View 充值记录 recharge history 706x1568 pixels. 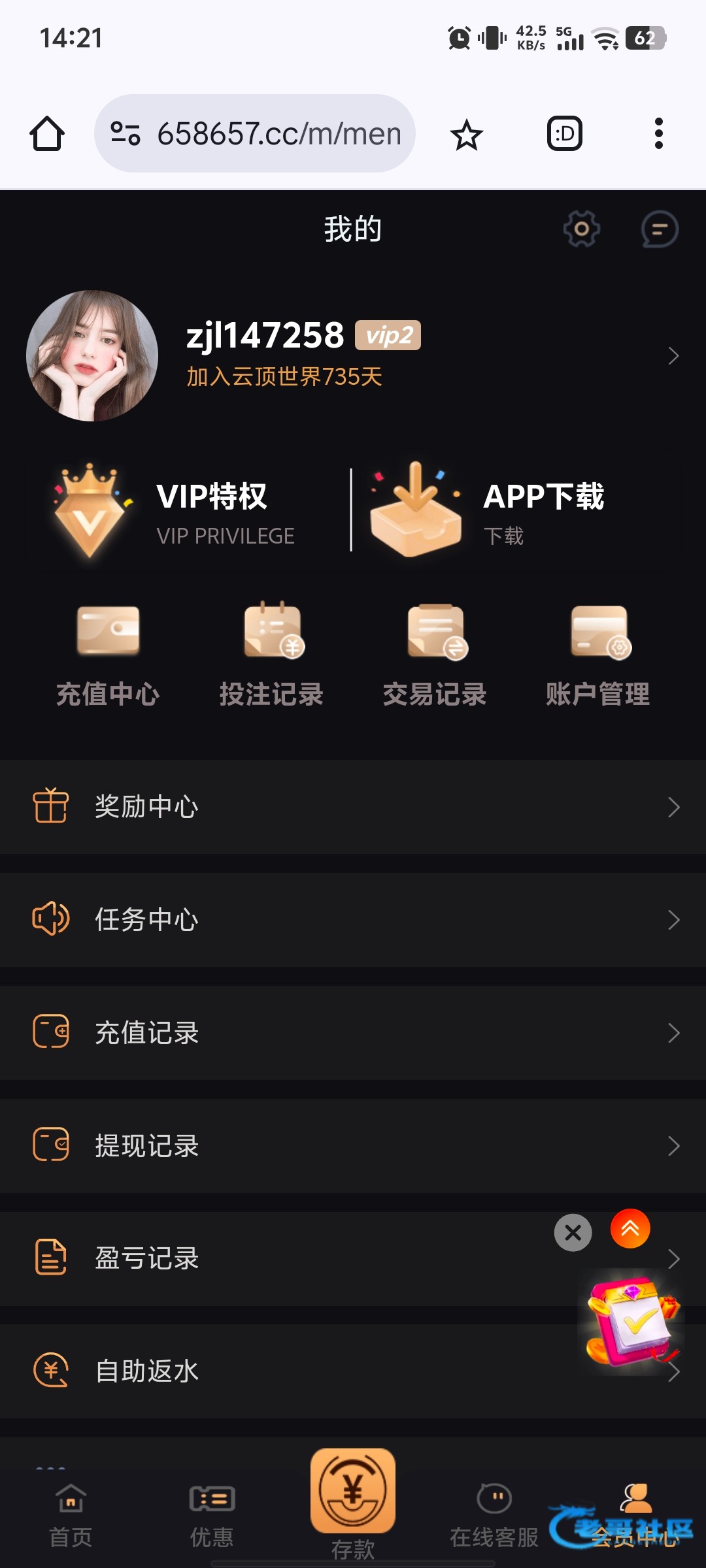coord(353,1033)
